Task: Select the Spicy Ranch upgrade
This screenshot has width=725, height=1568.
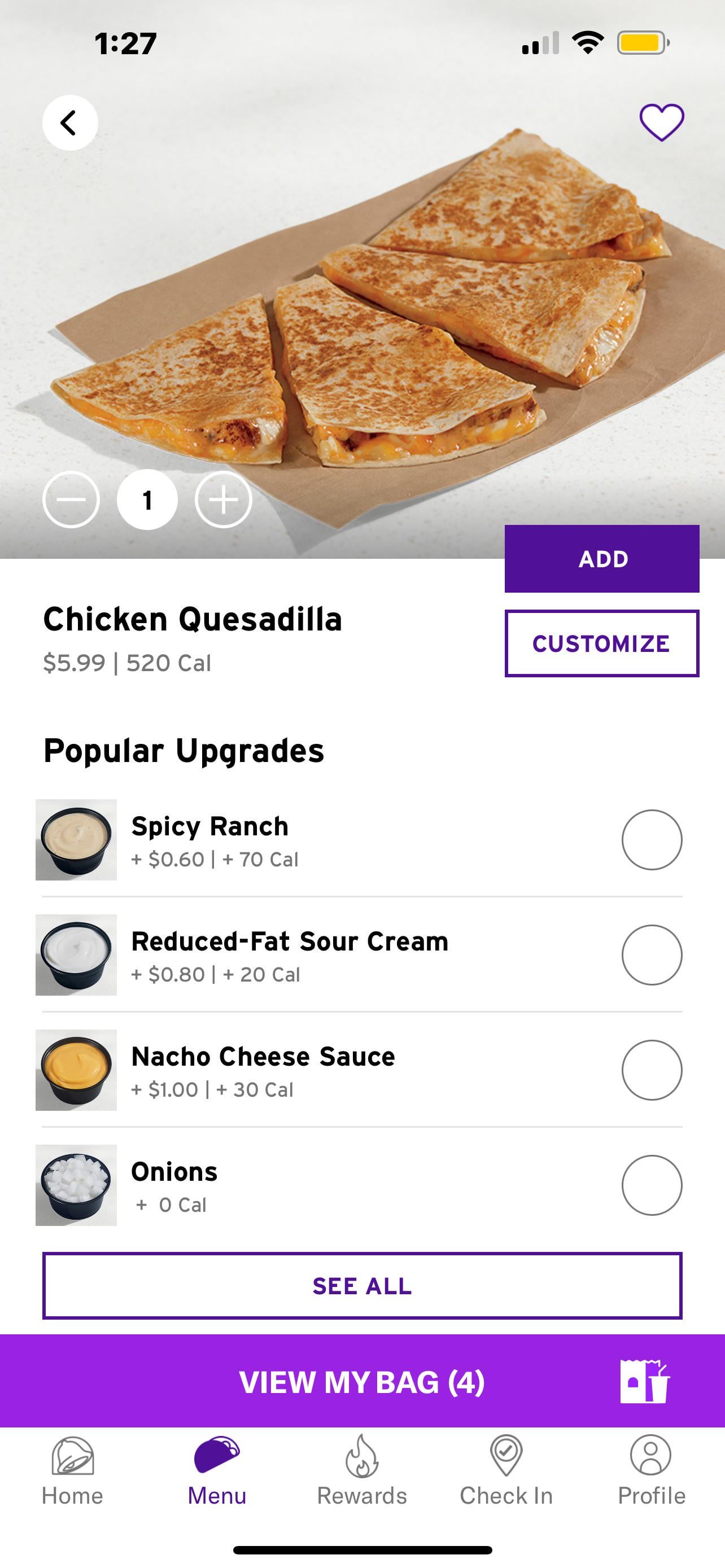Action: click(652, 840)
